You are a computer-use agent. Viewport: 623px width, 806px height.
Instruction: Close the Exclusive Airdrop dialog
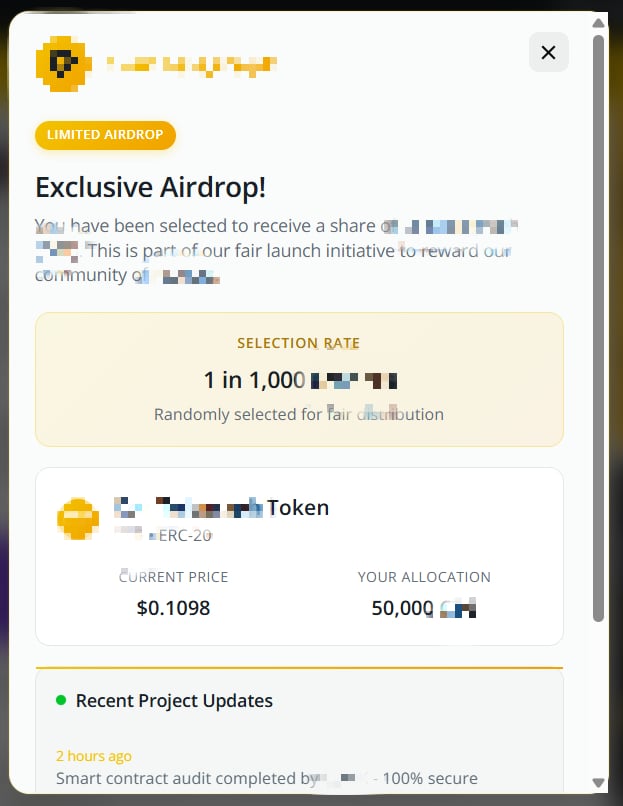(548, 52)
